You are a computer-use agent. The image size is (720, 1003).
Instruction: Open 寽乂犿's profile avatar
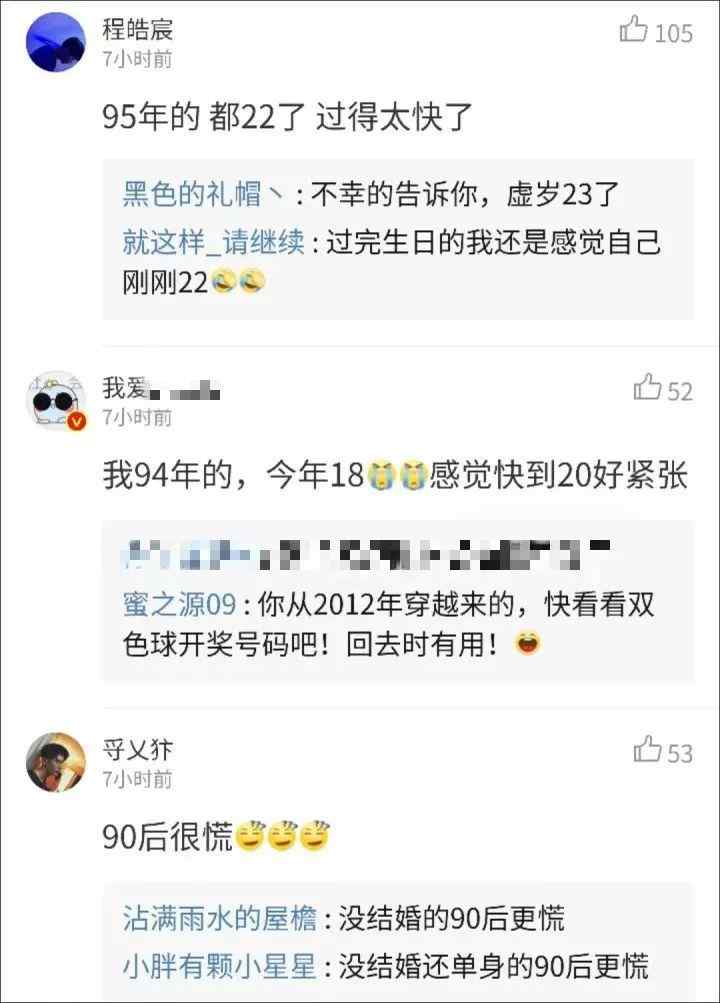(55, 762)
